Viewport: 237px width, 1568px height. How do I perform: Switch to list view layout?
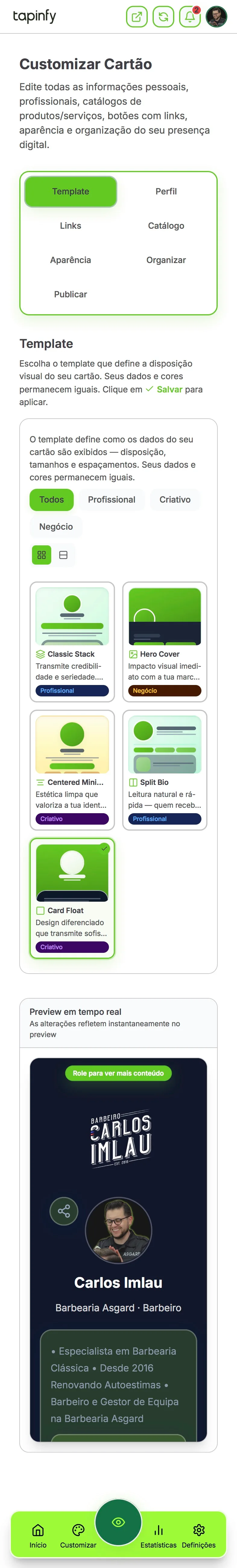pyautogui.click(x=63, y=555)
